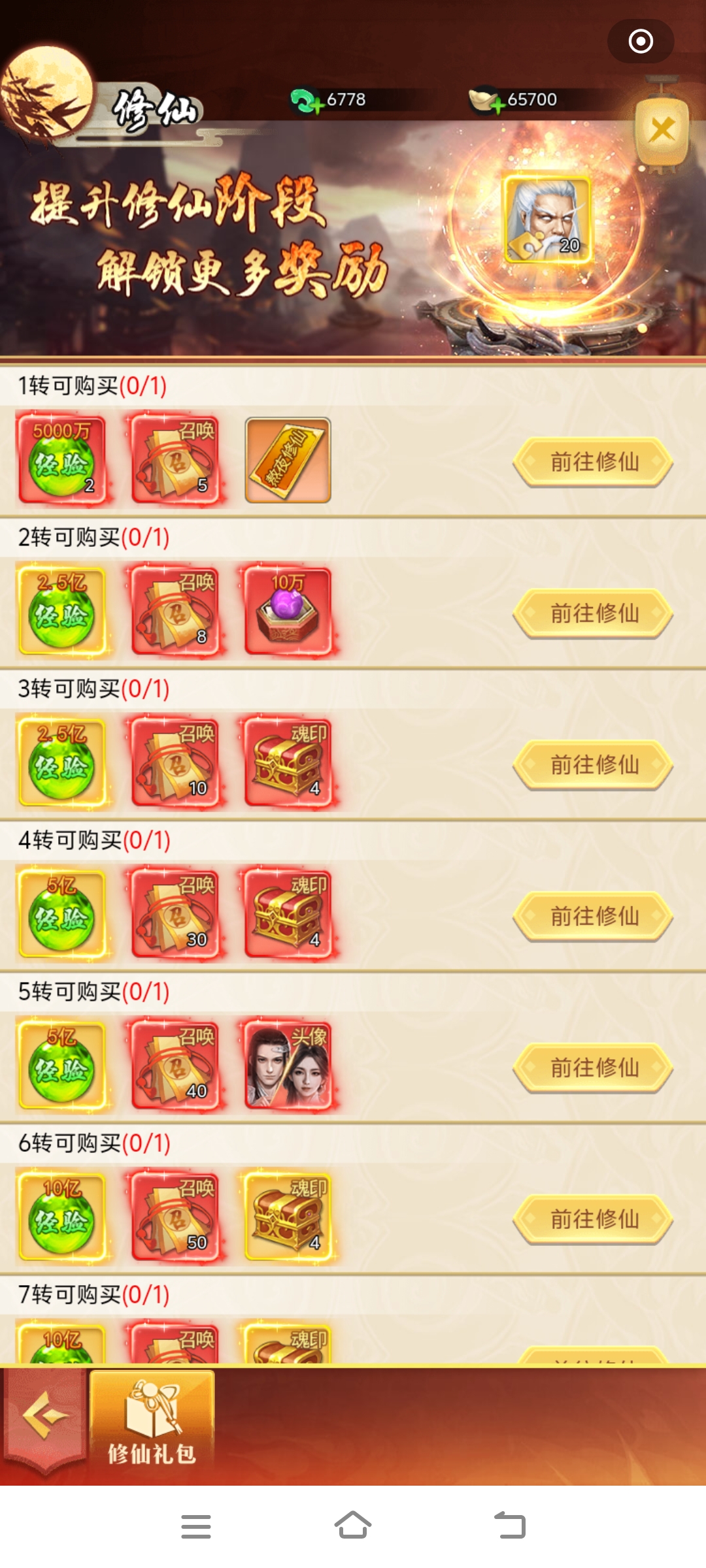
Task: View the 熬夜修仙 ticket reward item
Action: pos(288,460)
